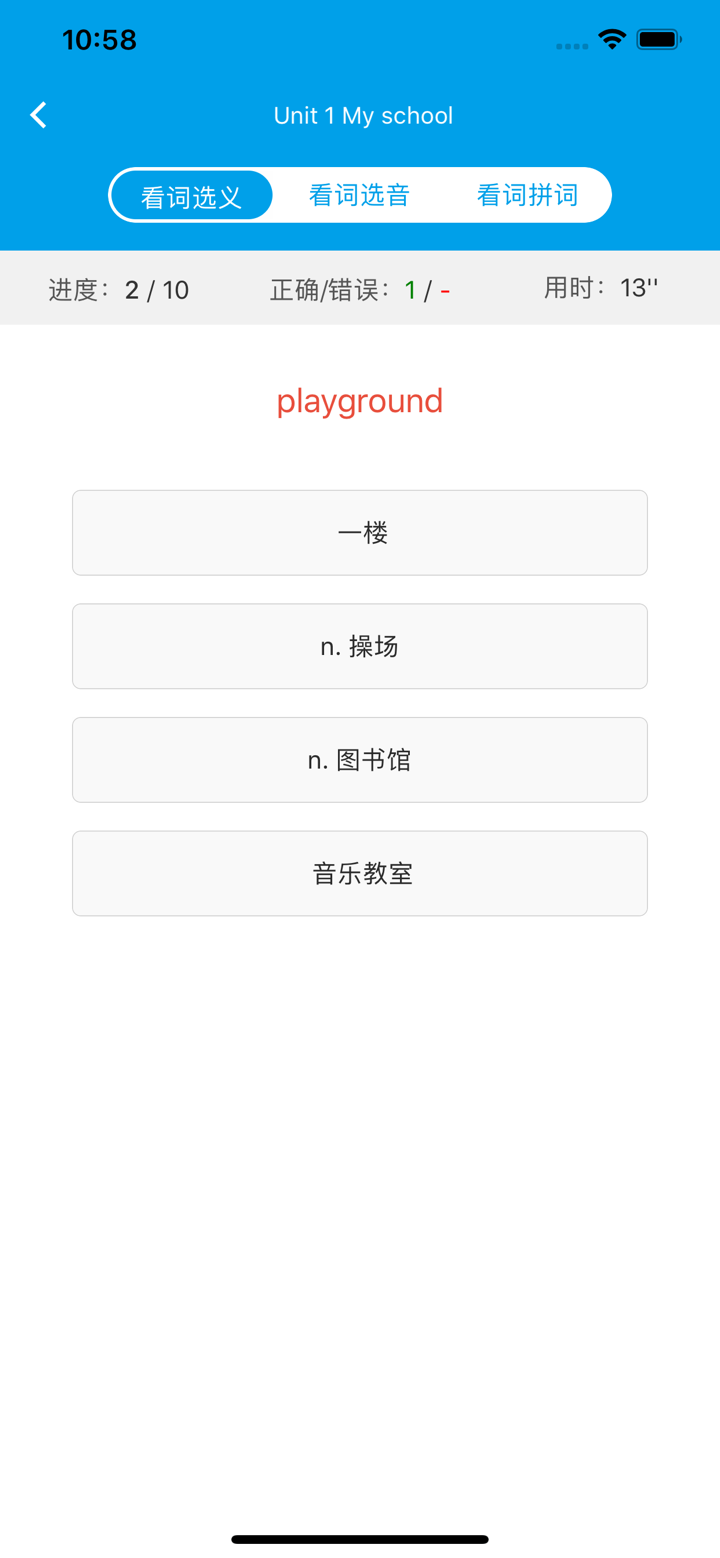Open the 看词拼词 mode

tap(528, 195)
